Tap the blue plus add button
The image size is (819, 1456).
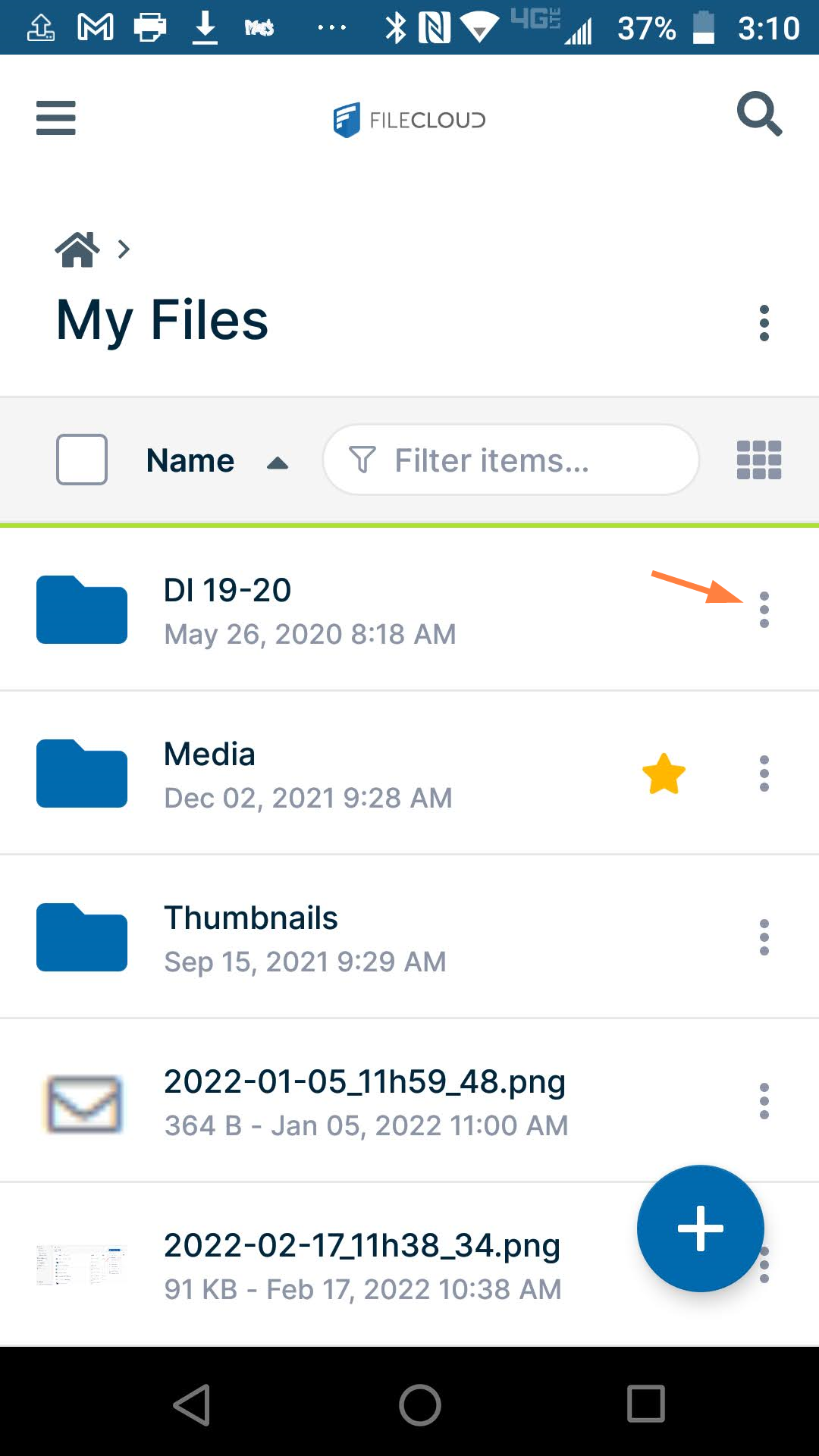click(700, 1228)
